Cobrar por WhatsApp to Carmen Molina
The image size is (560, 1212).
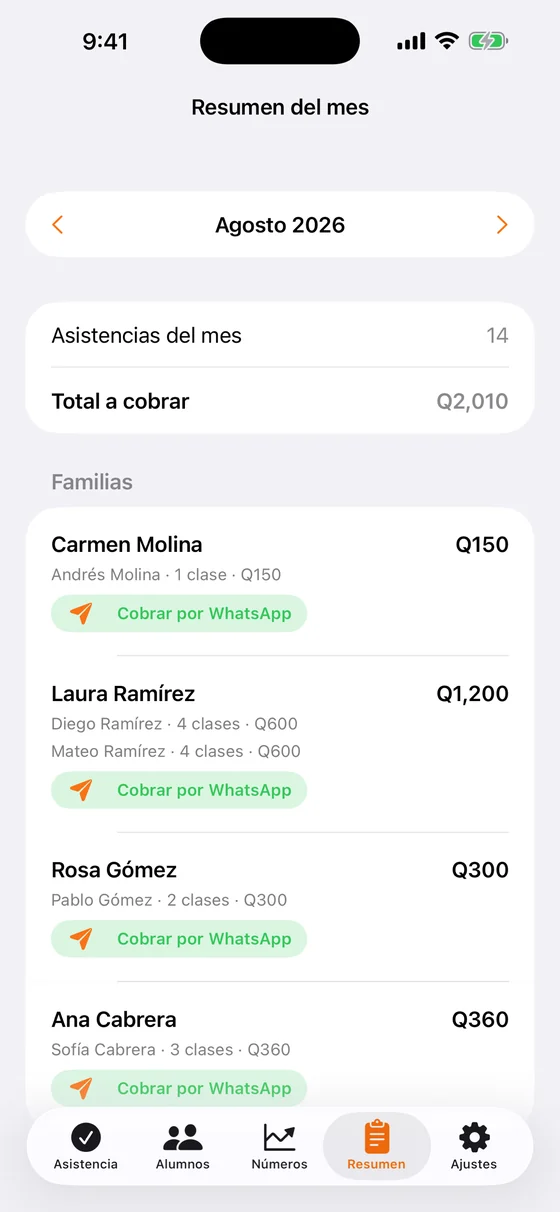pyautogui.click(x=179, y=614)
